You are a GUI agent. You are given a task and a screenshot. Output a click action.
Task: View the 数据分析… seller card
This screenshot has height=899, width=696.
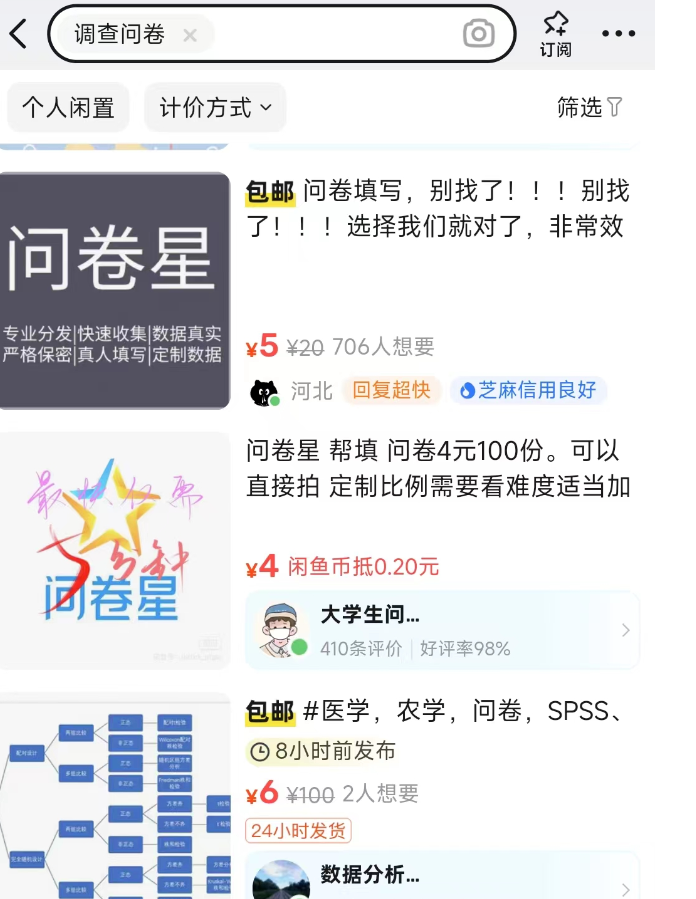pyautogui.click(x=442, y=877)
